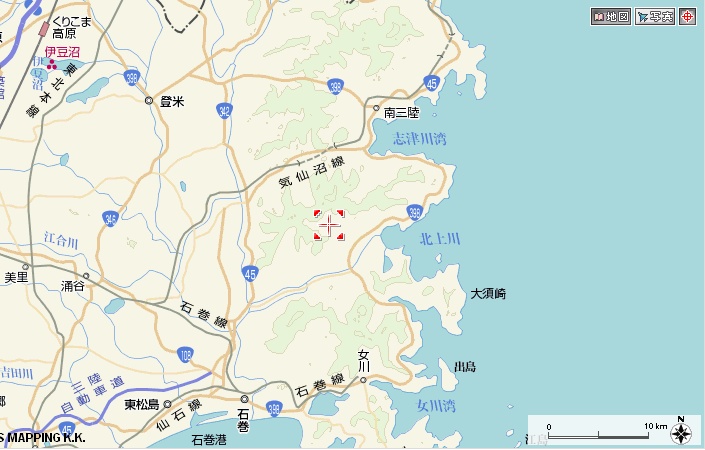Switch to the 地図 map view
Screen dimensions: 705x450
click(x=611, y=16)
